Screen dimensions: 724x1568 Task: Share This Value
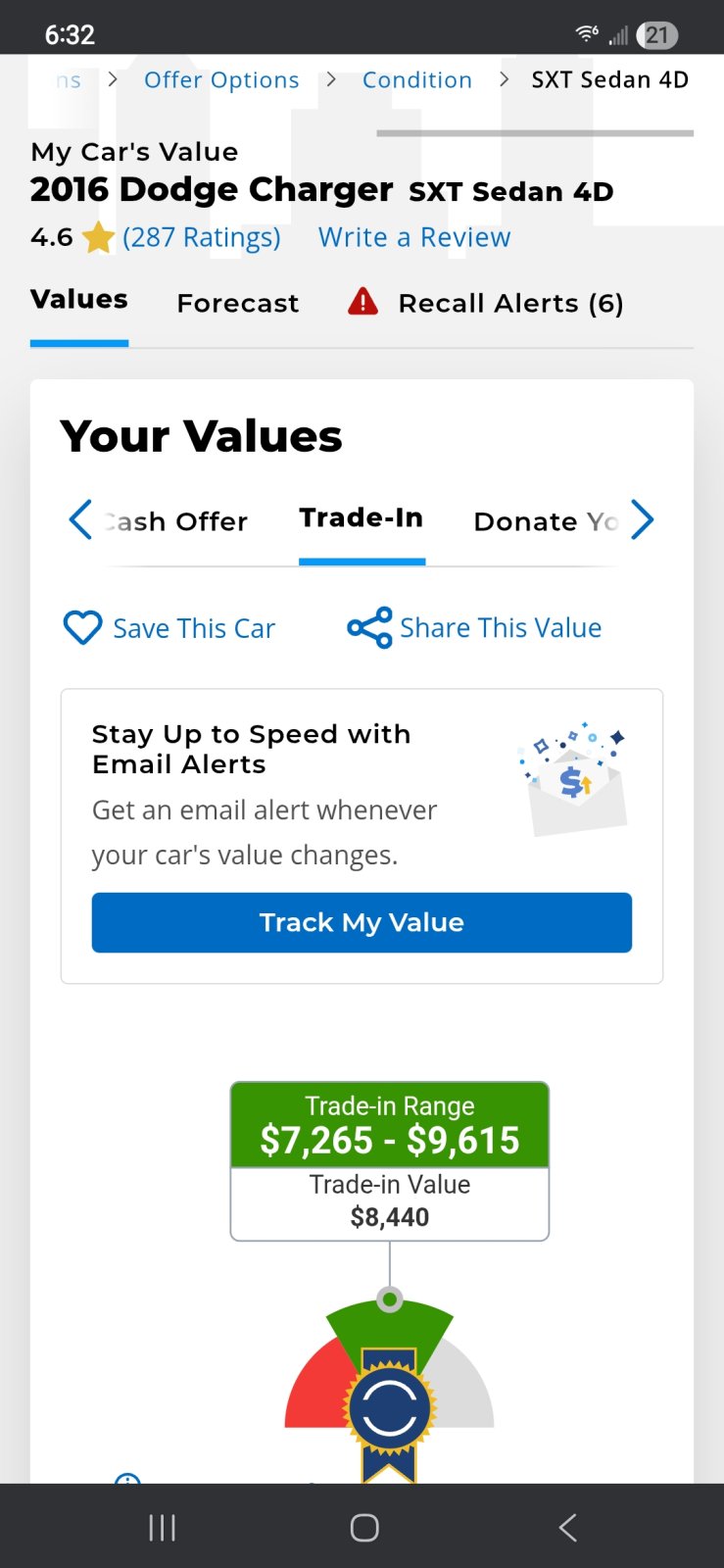(x=475, y=628)
